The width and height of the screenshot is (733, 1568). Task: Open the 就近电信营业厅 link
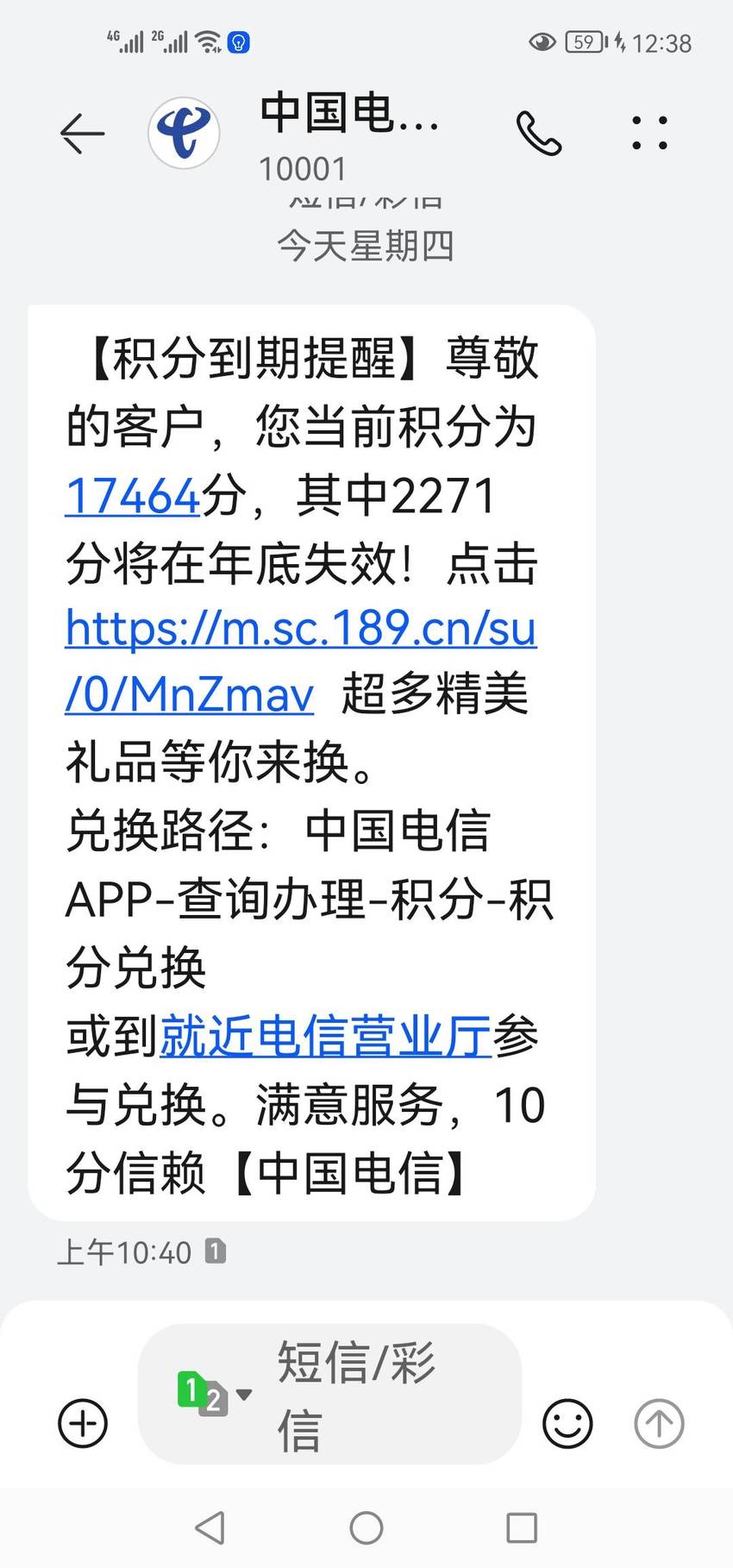pyautogui.click(x=325, y=1037)
